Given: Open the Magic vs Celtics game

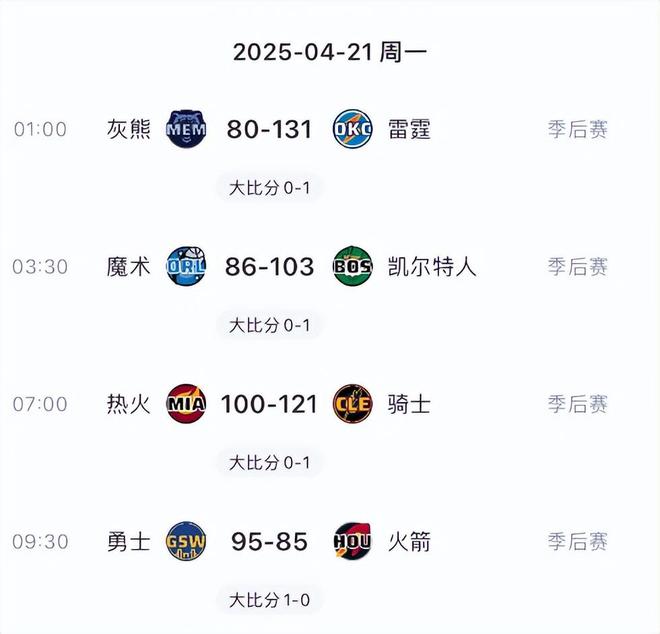Looking at the screenshot, I should [269, 267].
